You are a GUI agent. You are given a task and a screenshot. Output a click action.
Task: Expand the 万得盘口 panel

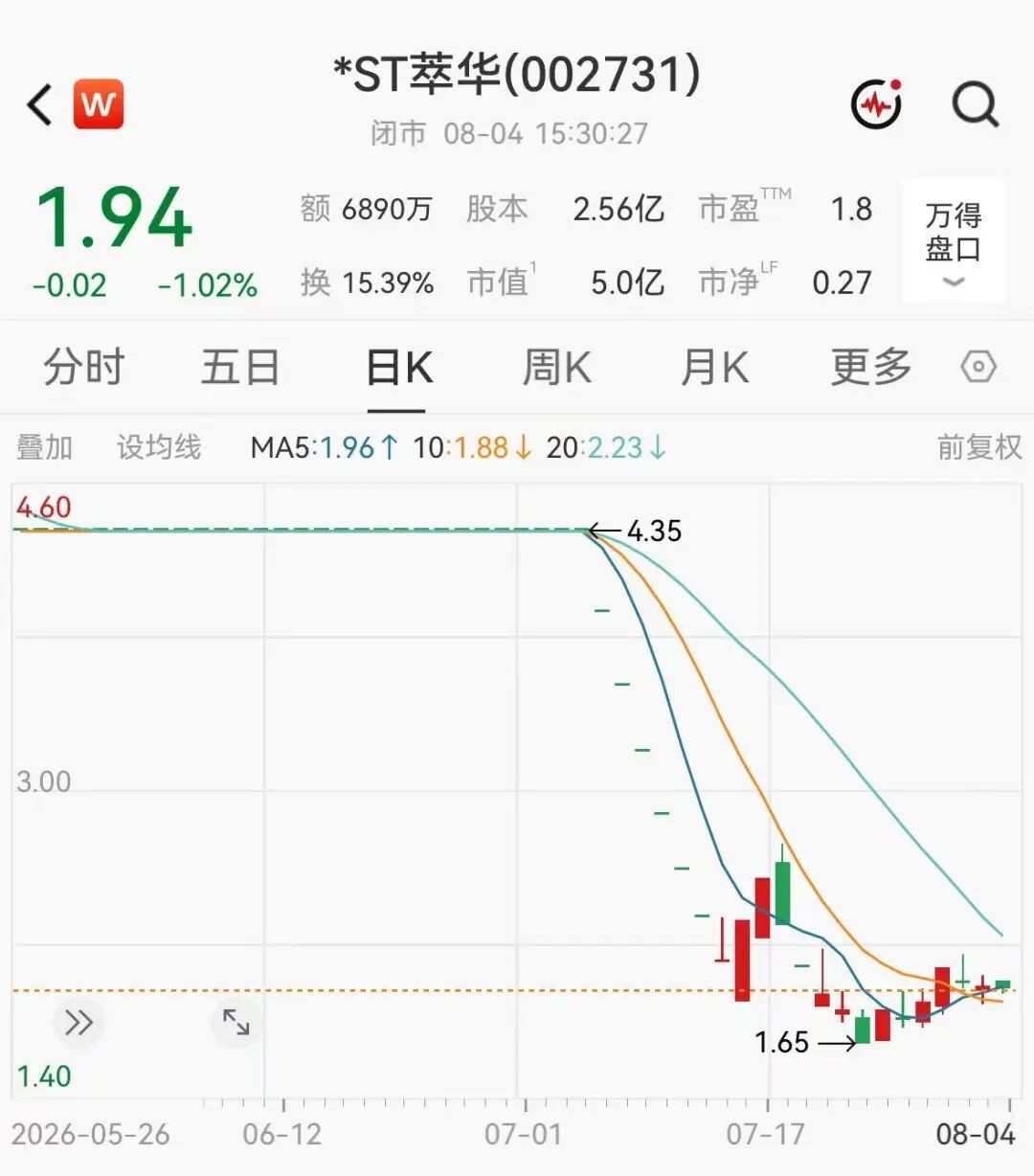tap(954, 241)
